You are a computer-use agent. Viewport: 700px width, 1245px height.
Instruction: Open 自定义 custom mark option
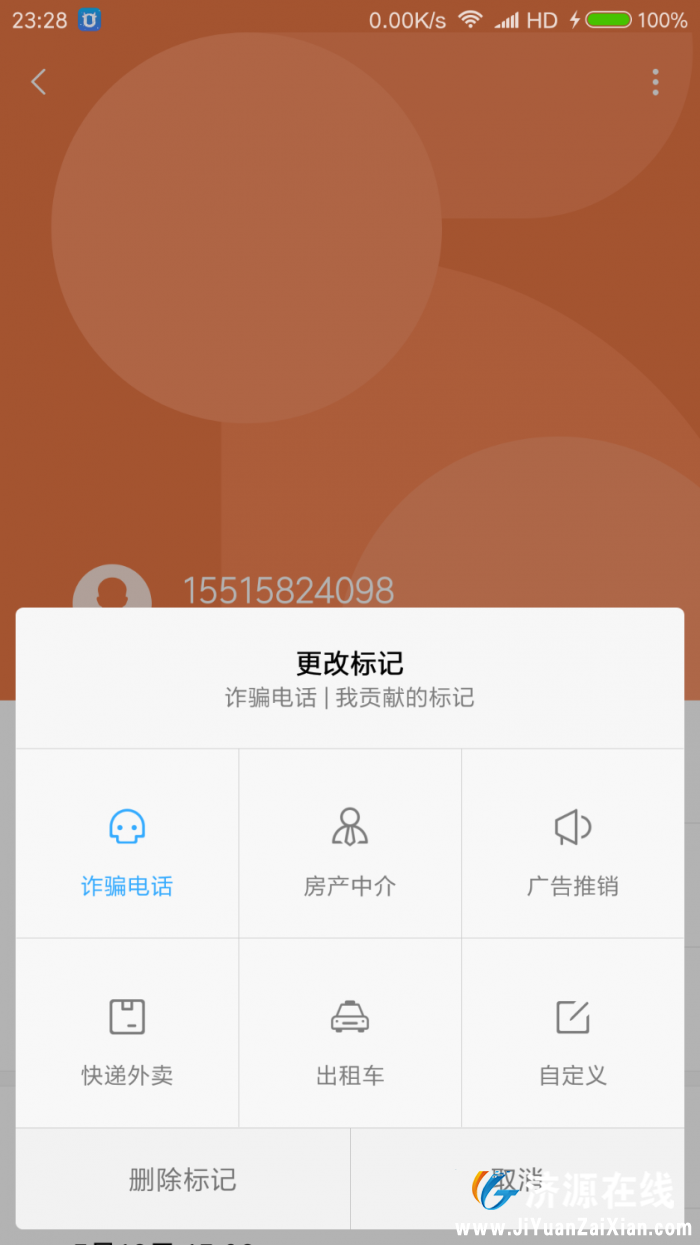click(573, 1033)
